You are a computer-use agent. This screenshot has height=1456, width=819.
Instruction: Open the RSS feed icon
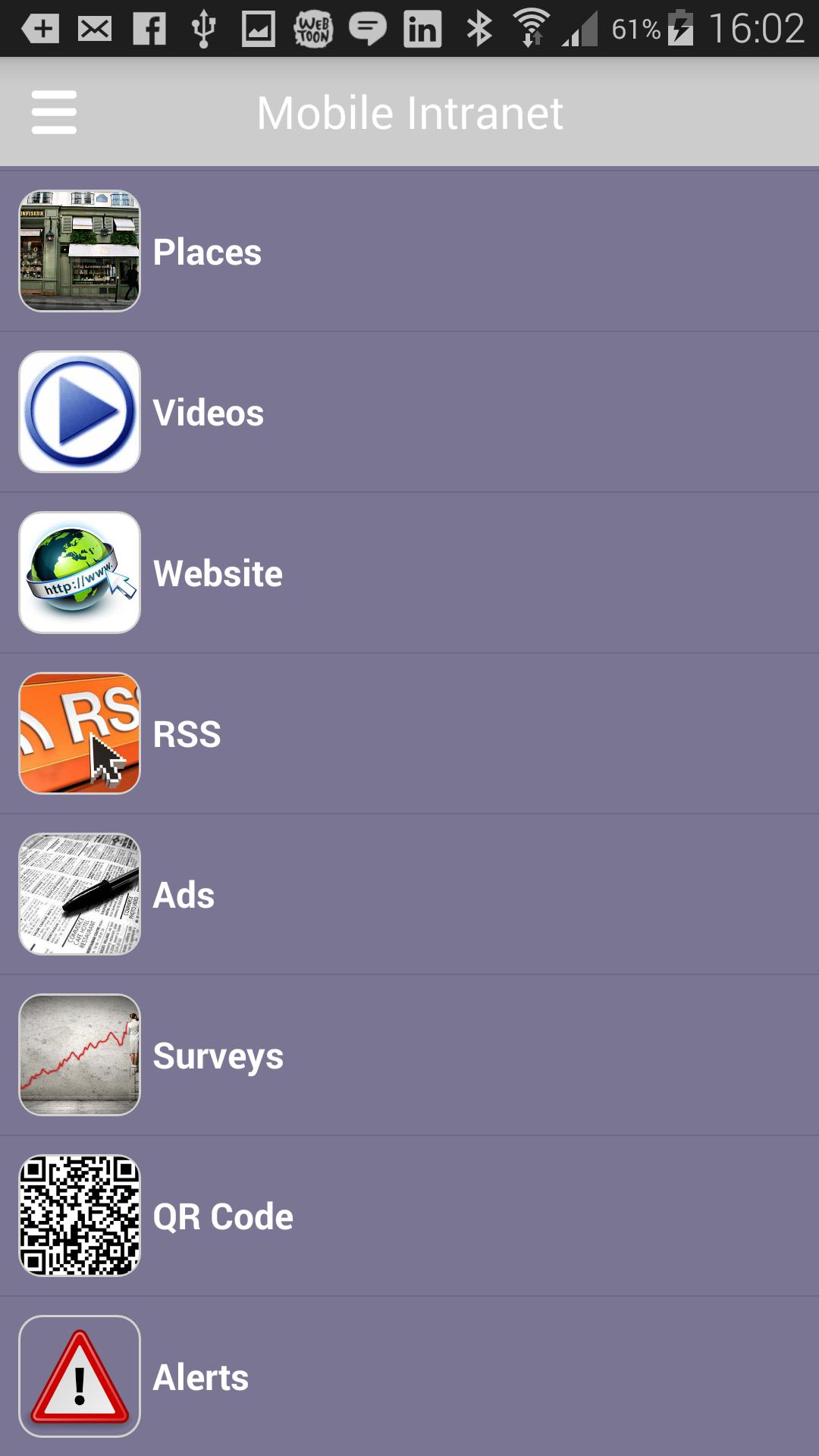coord(78,733)
